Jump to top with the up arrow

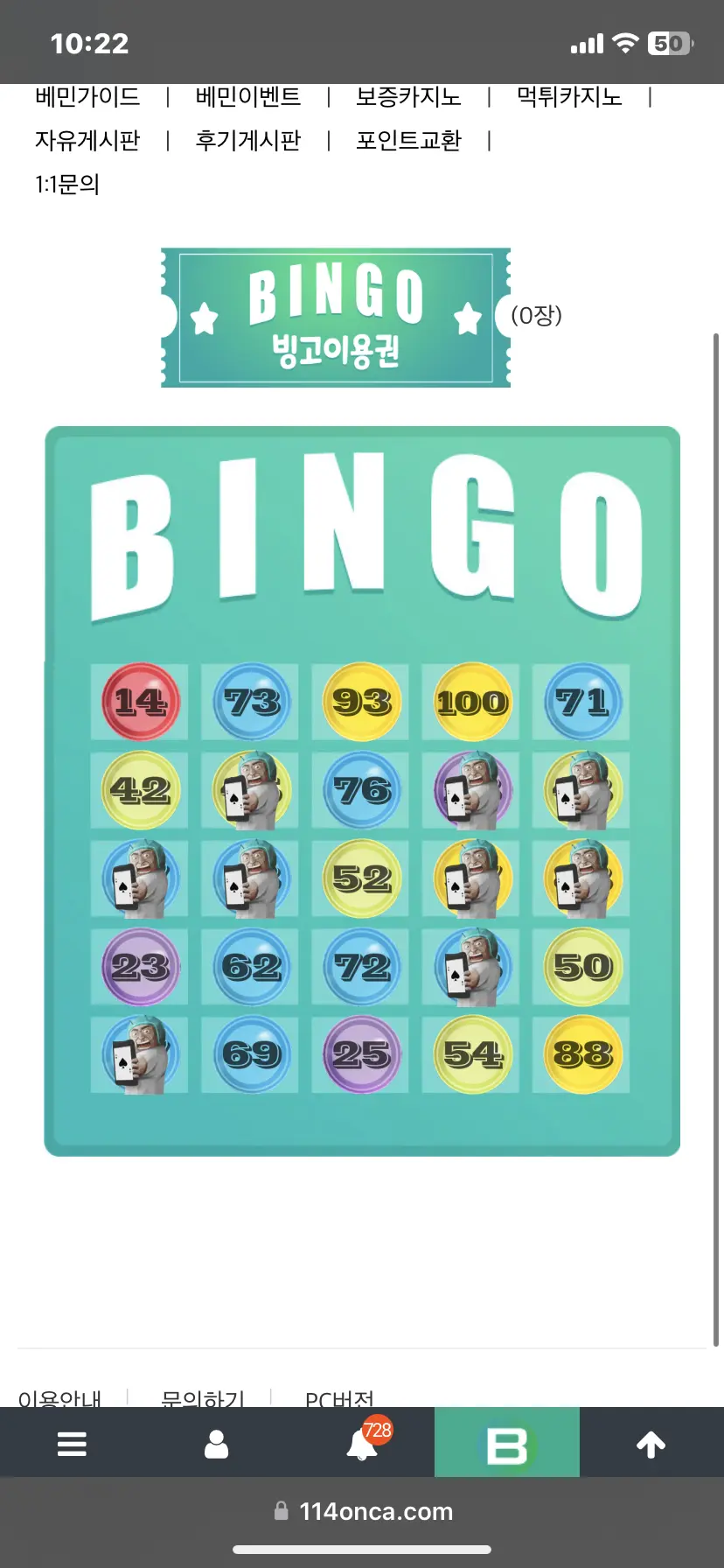click(x=651, y=1444)
